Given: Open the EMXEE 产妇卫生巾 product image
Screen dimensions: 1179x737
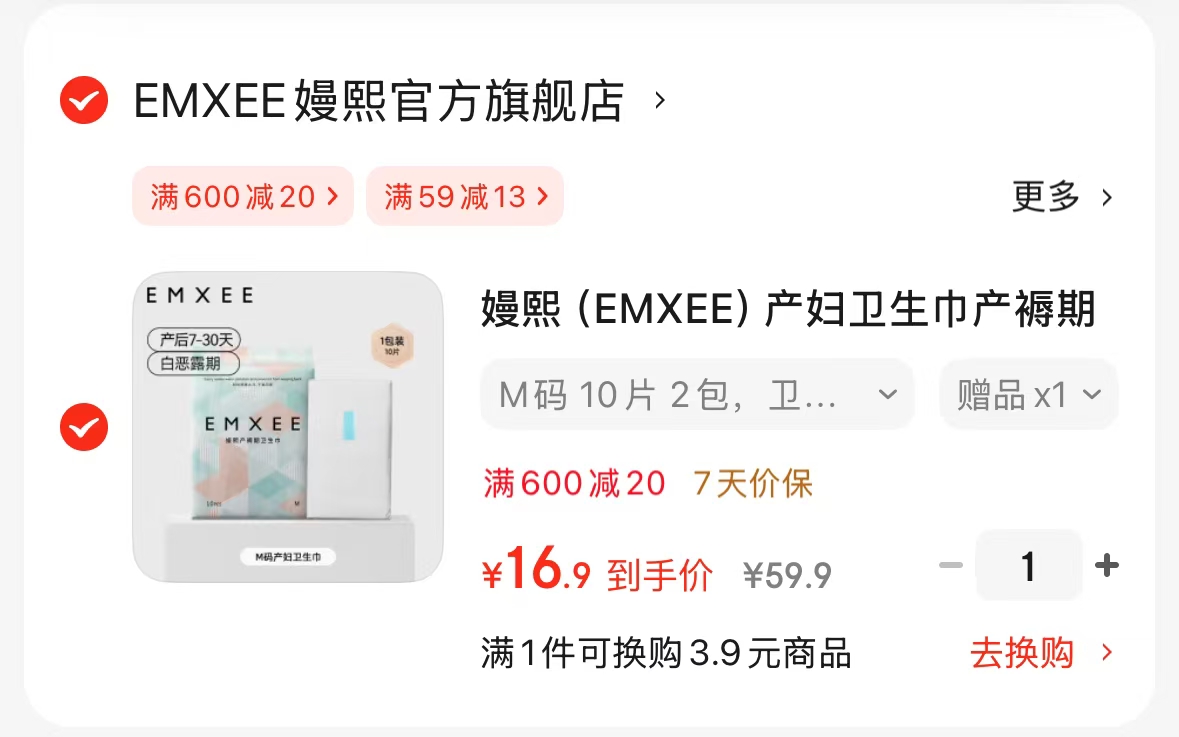Looking at the screenshot, I should [288, 427].
